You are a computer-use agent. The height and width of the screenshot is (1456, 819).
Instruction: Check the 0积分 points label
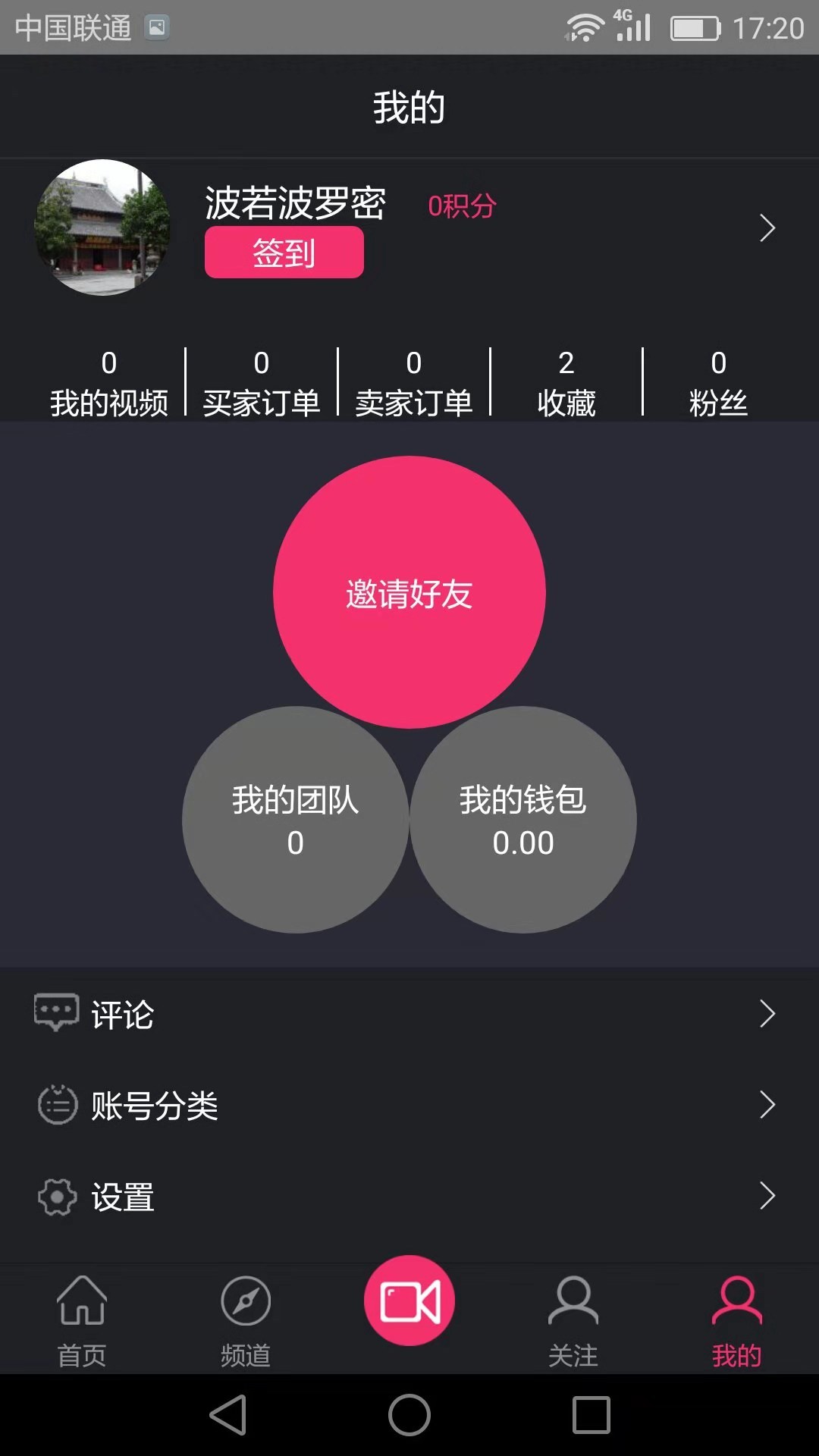[x=461, y=206]
